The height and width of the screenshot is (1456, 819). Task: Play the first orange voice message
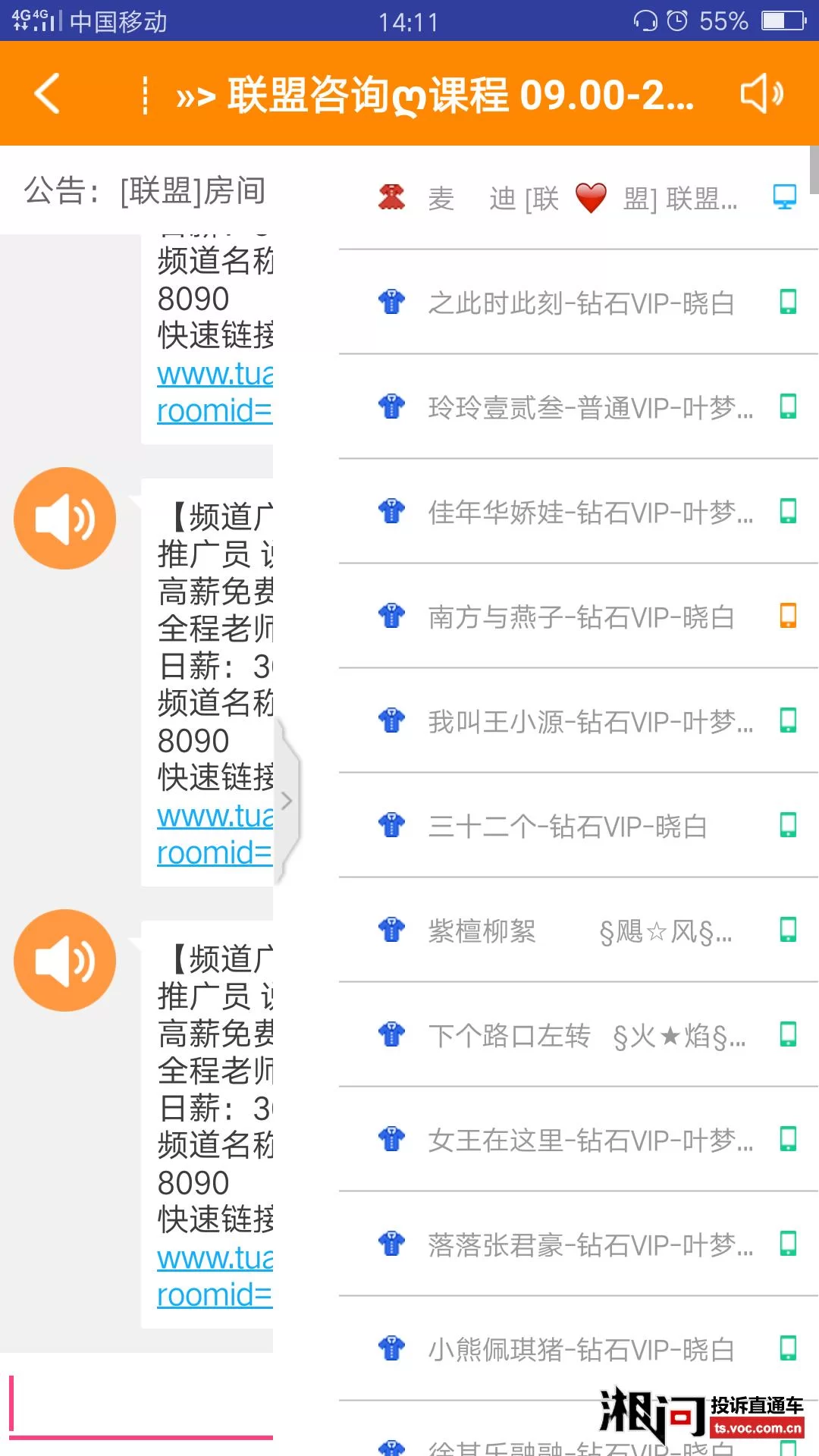(65, 518)
